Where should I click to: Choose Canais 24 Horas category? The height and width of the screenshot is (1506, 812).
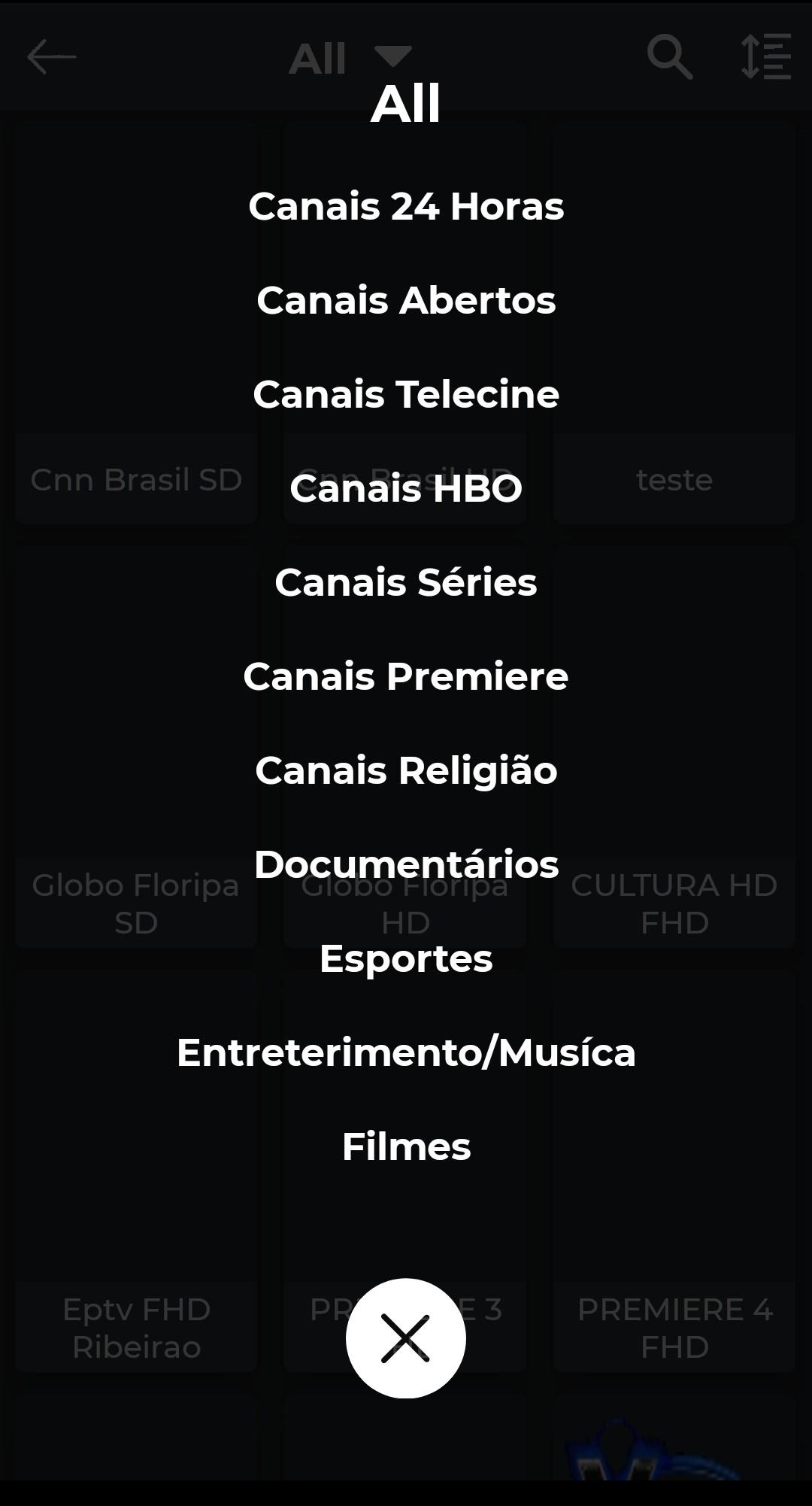[x=406, y=206]
